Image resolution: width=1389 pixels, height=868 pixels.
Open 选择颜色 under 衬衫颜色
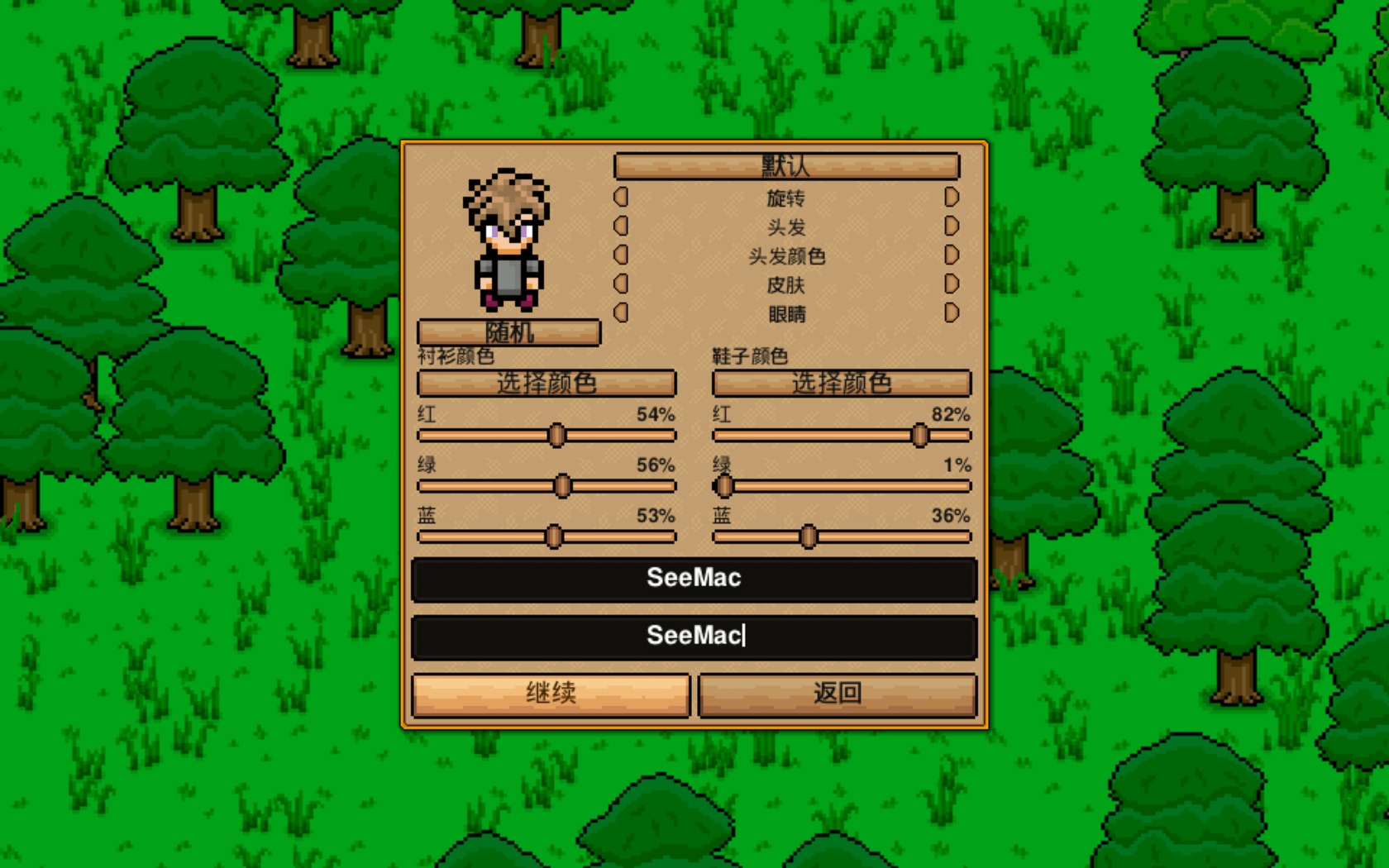pos(547,383)
